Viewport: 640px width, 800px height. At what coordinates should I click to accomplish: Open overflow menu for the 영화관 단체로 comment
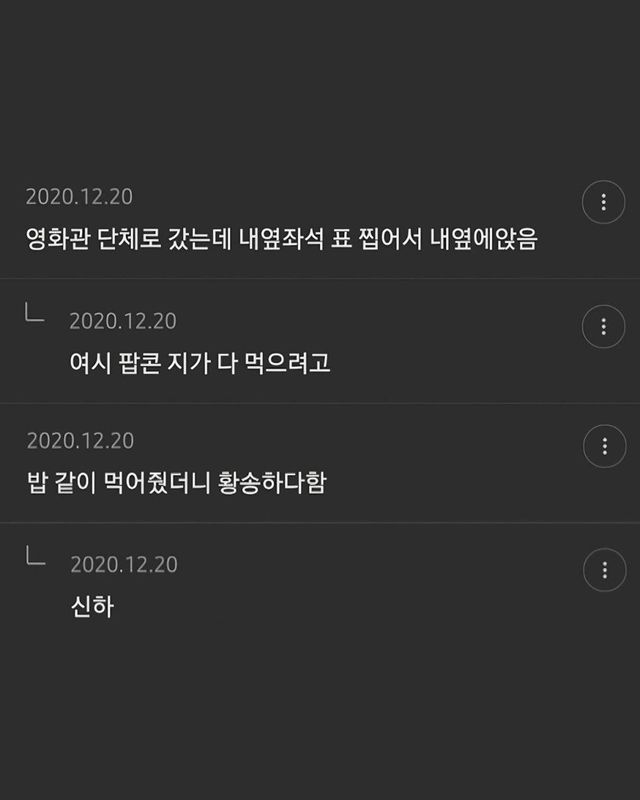coord(603,203)
